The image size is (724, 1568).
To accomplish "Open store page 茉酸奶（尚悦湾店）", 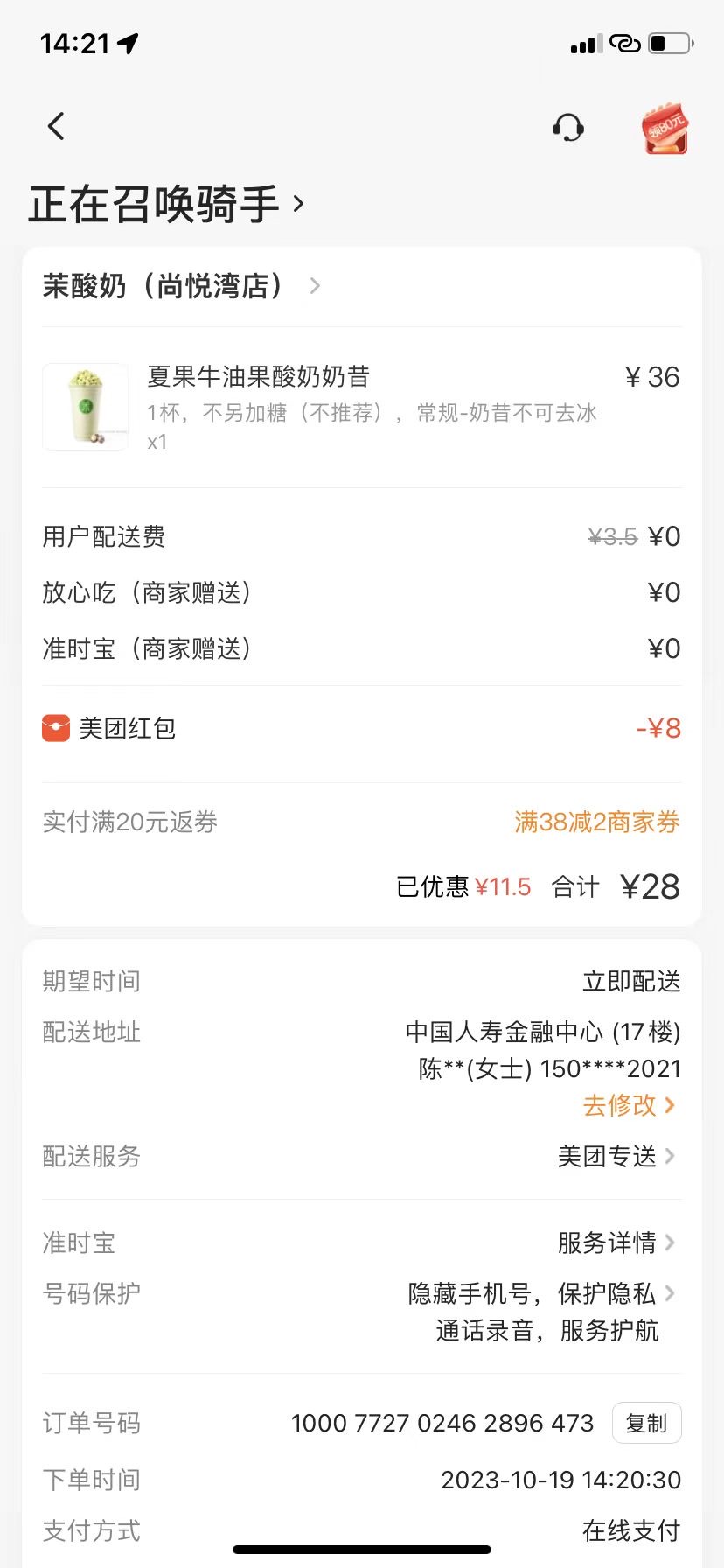I will 182,286.
